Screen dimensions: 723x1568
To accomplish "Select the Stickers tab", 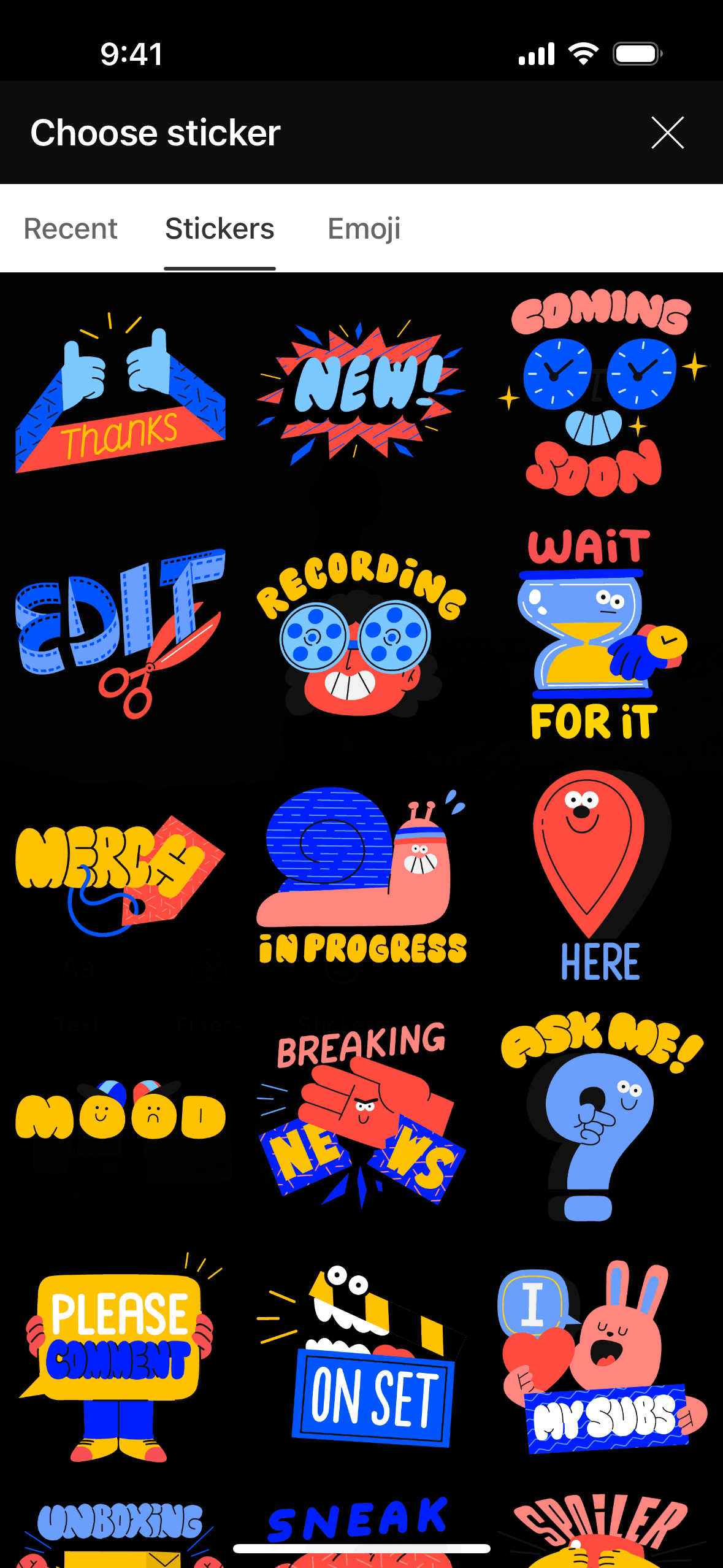I will pyautogui.click(x=220, y=229).
